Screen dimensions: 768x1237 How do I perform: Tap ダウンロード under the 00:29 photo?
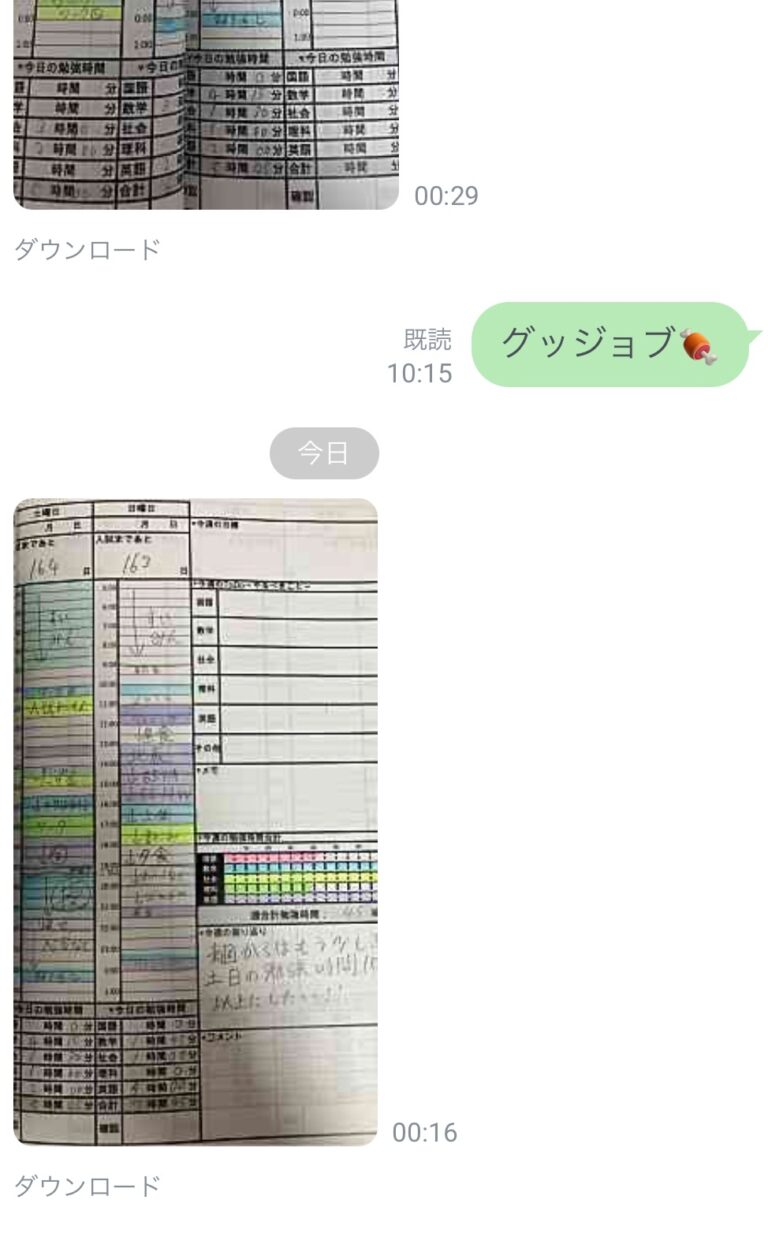[87, 250]
